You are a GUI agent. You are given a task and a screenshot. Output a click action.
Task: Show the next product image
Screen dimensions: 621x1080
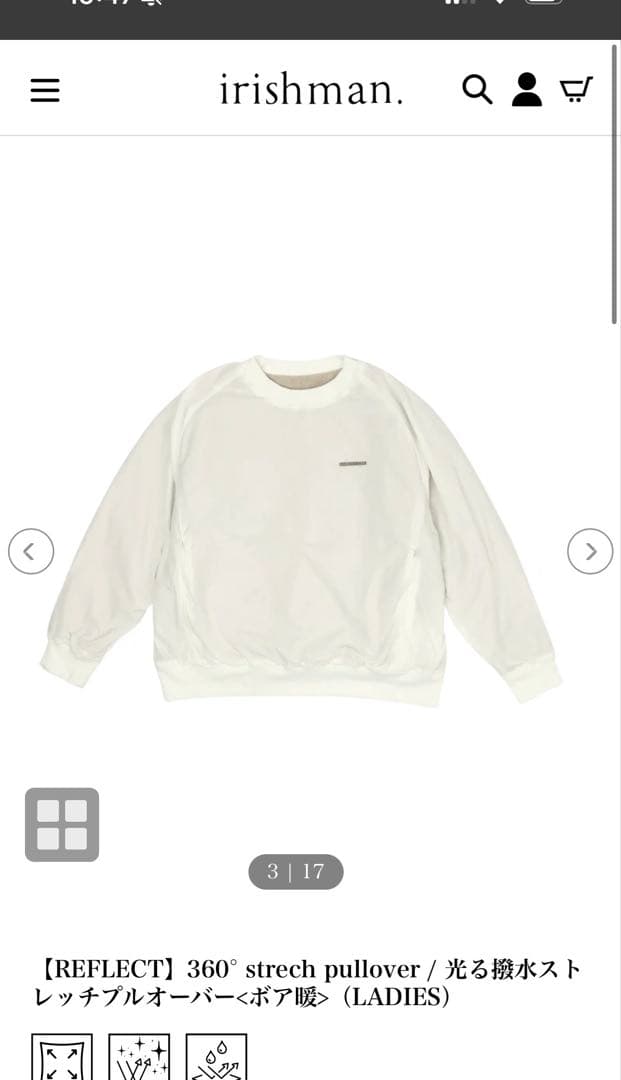590,551
